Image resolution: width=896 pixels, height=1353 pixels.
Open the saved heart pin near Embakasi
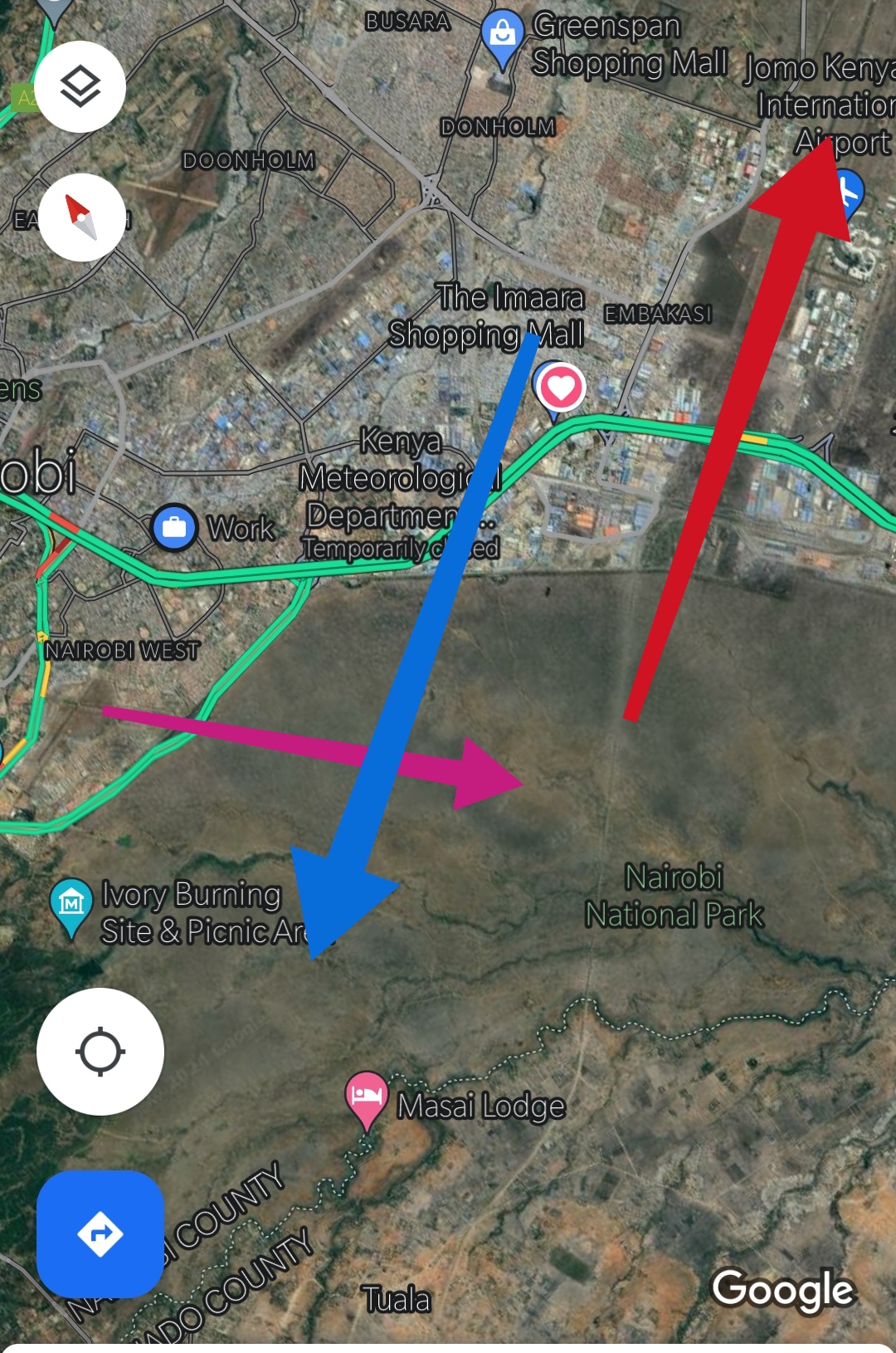coord(561,388)
